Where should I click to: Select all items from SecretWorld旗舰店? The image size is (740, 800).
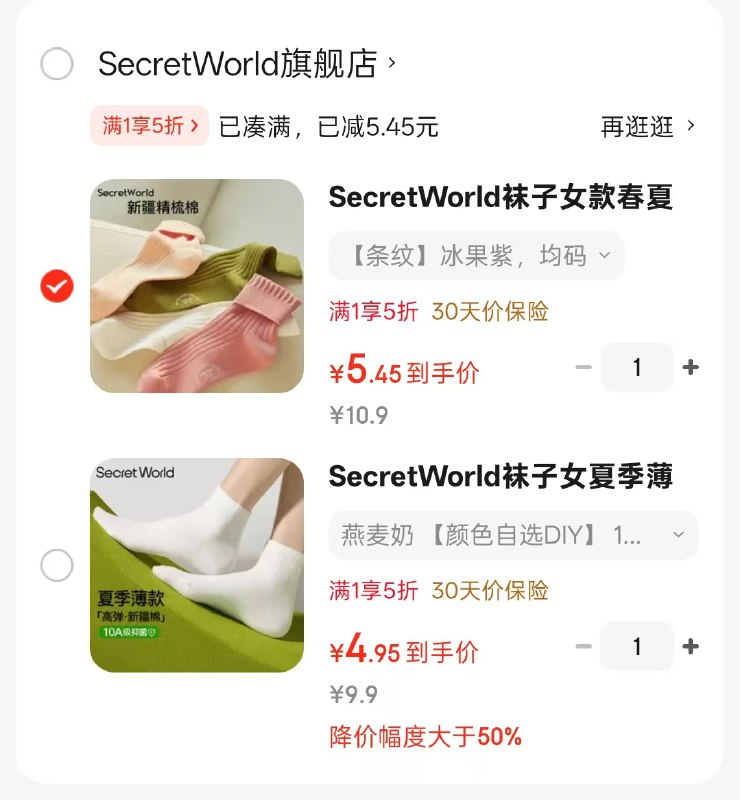click(57, 64)
